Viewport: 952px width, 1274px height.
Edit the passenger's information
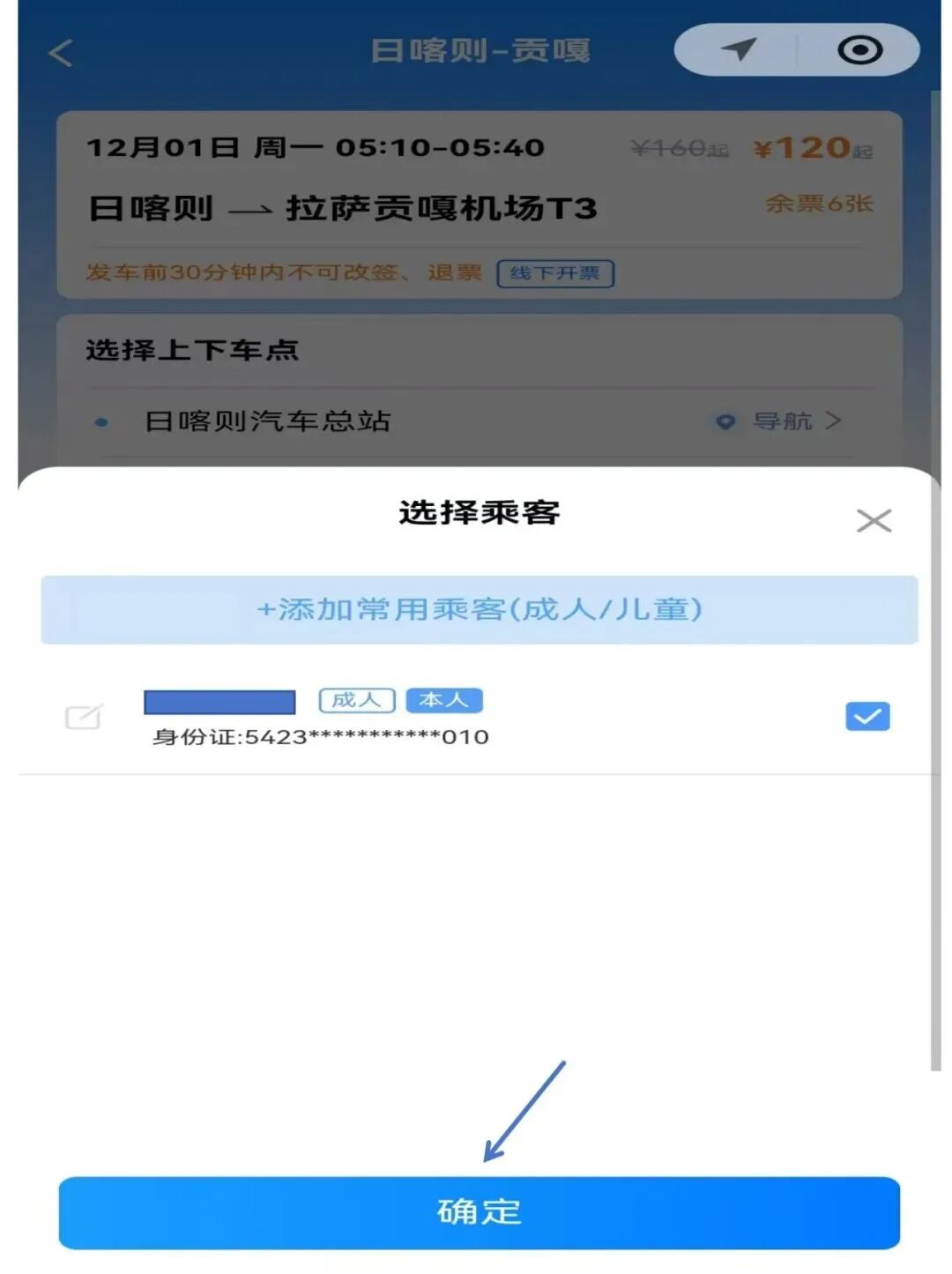[x=85, y=717]
